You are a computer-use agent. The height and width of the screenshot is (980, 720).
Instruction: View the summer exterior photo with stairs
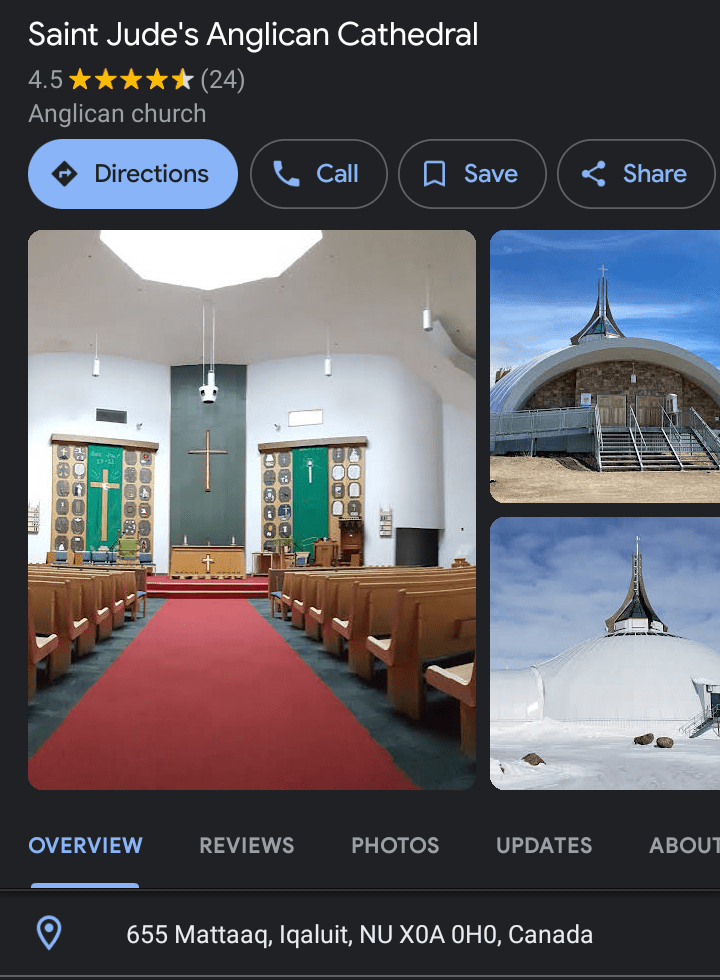pyautogui.click(x=604, y=366)
